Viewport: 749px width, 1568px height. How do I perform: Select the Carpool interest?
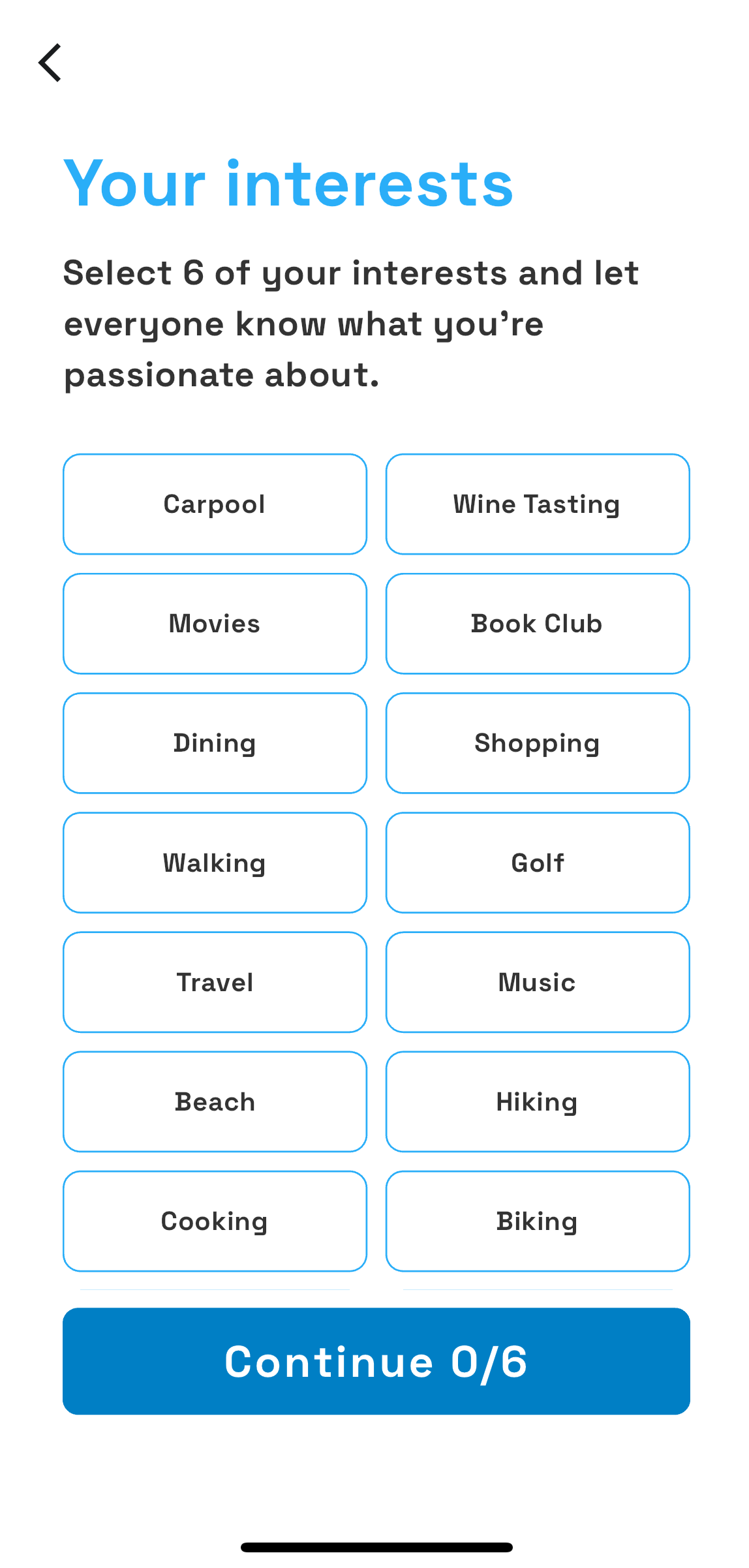215,504
